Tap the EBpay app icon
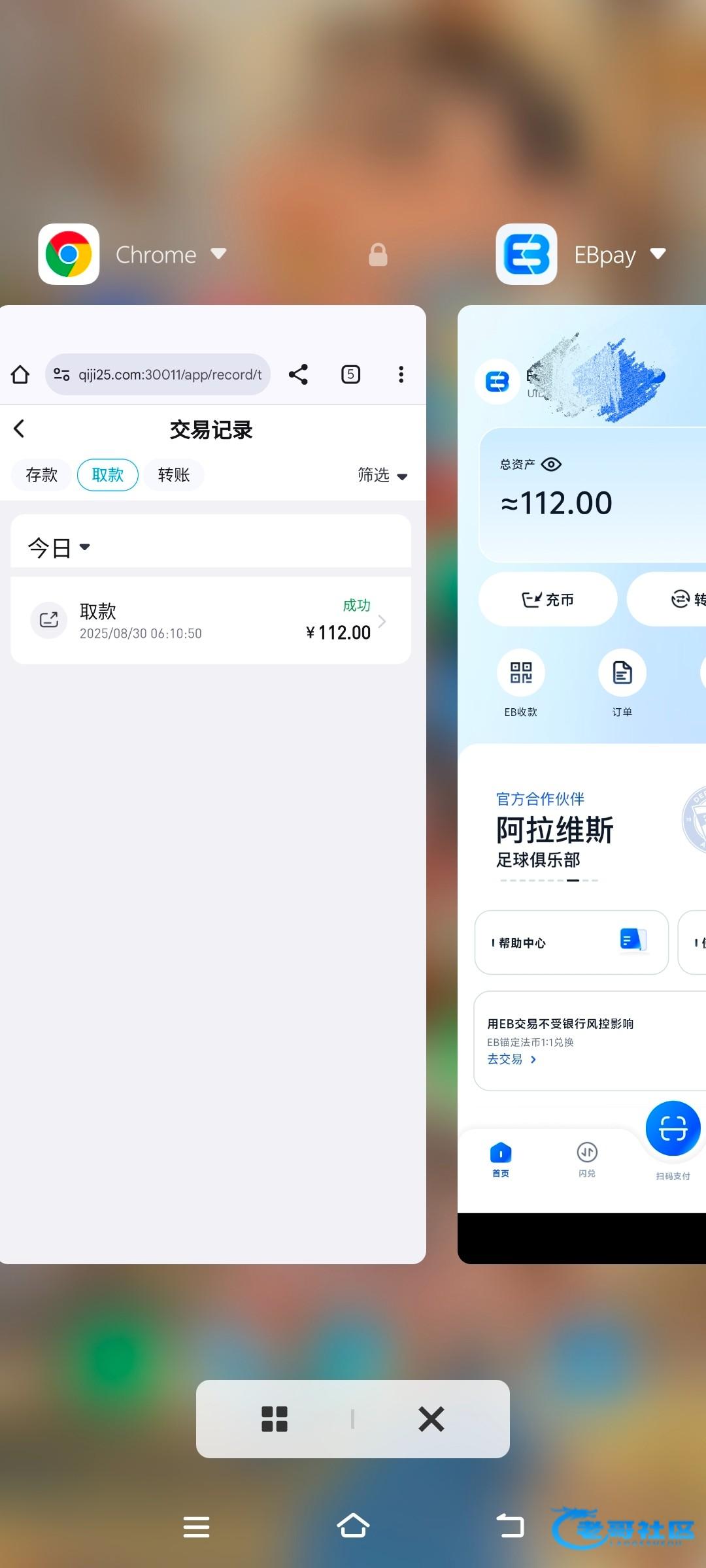 point(526,254)
